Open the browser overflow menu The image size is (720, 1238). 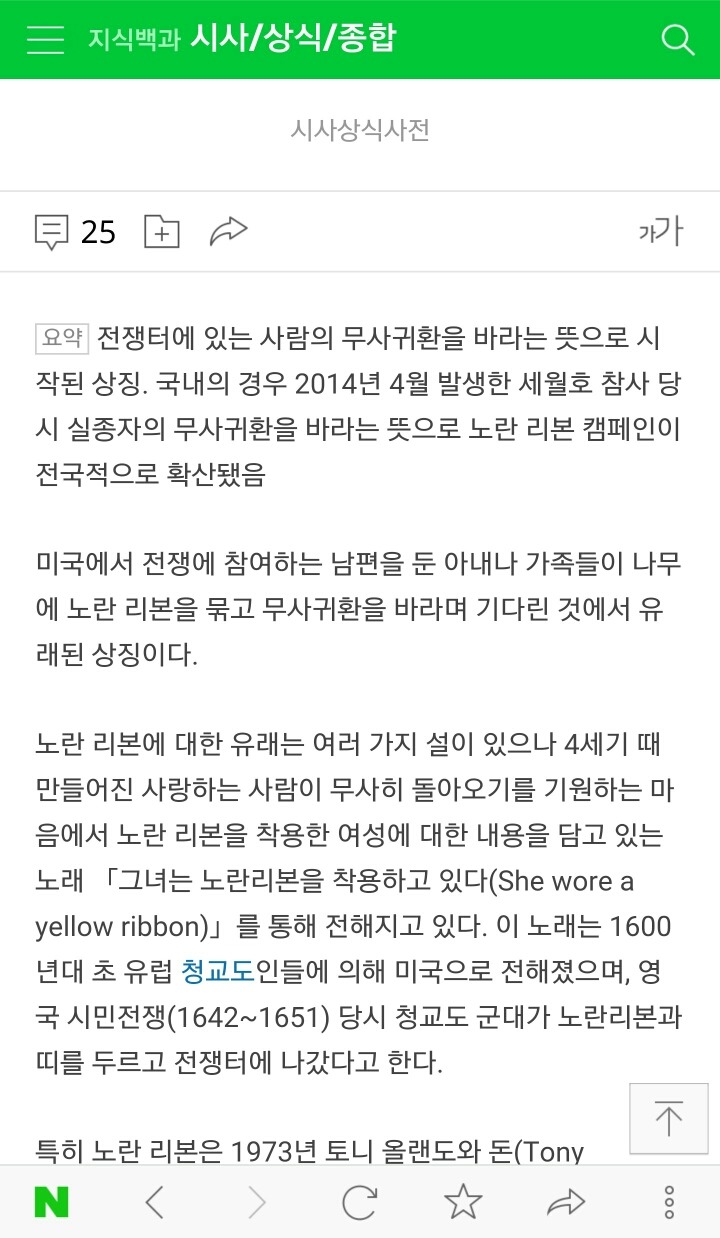(x=669, y=1202)
